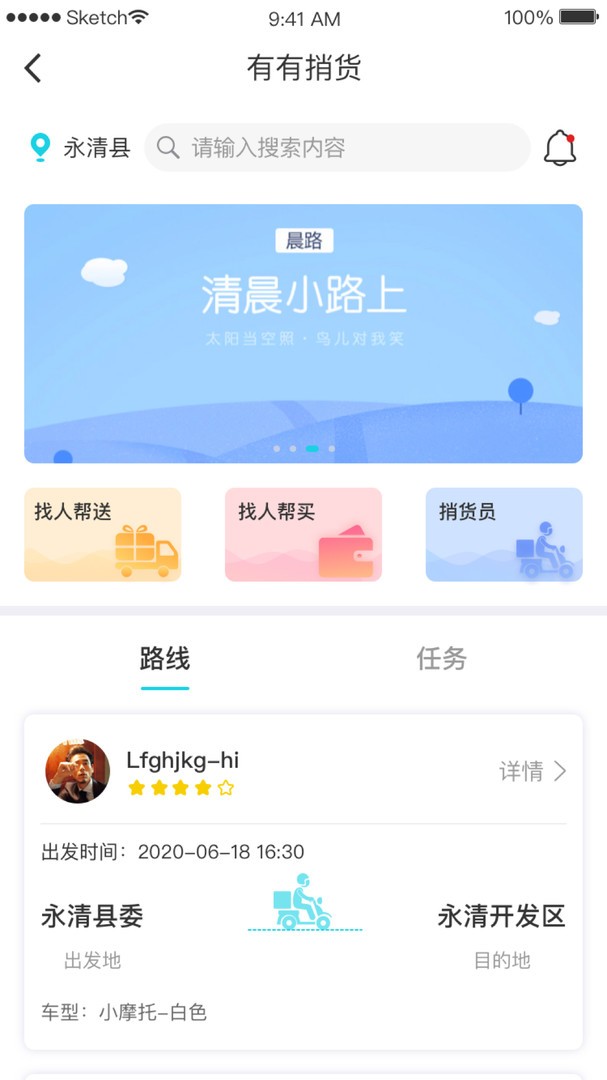
Task: Open Lfghjkg-hi's profile avatar
Action: click(x=78, y=771)
